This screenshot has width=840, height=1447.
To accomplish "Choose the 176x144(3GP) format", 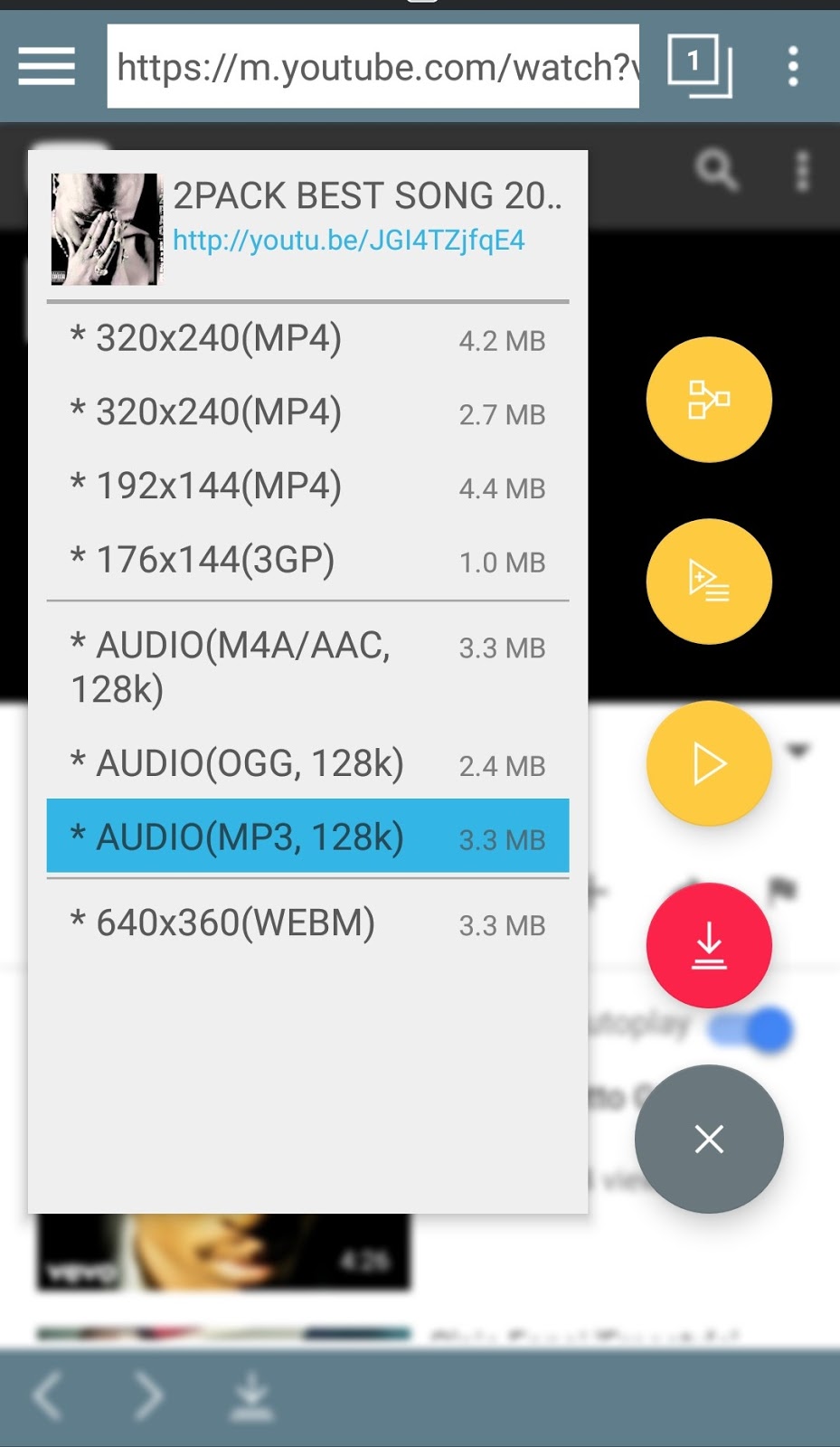I will point(307,561).
